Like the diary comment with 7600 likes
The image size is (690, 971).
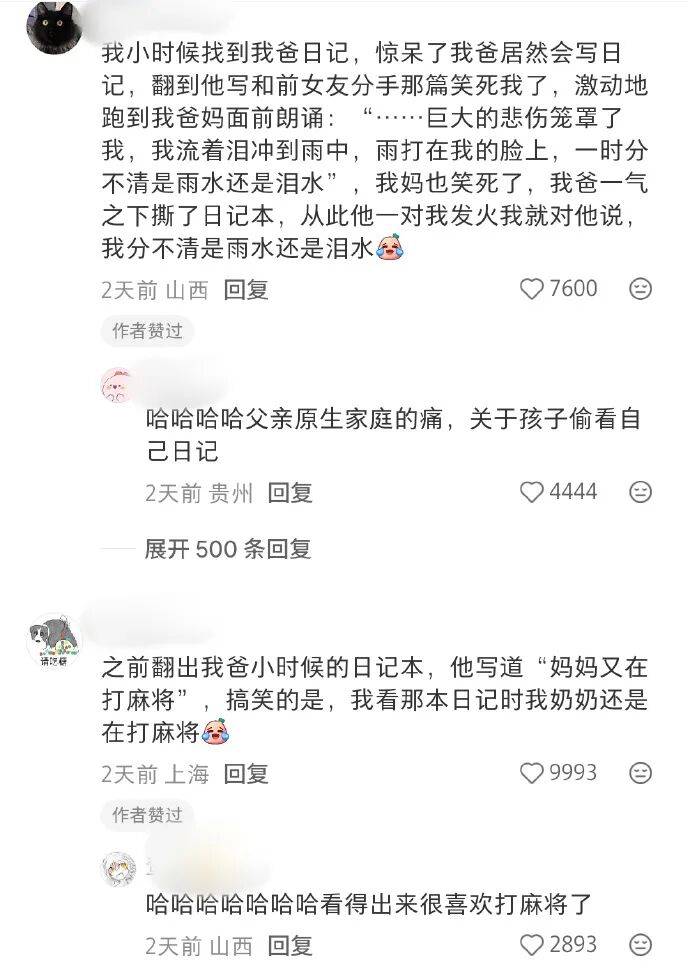coord(532,289)
